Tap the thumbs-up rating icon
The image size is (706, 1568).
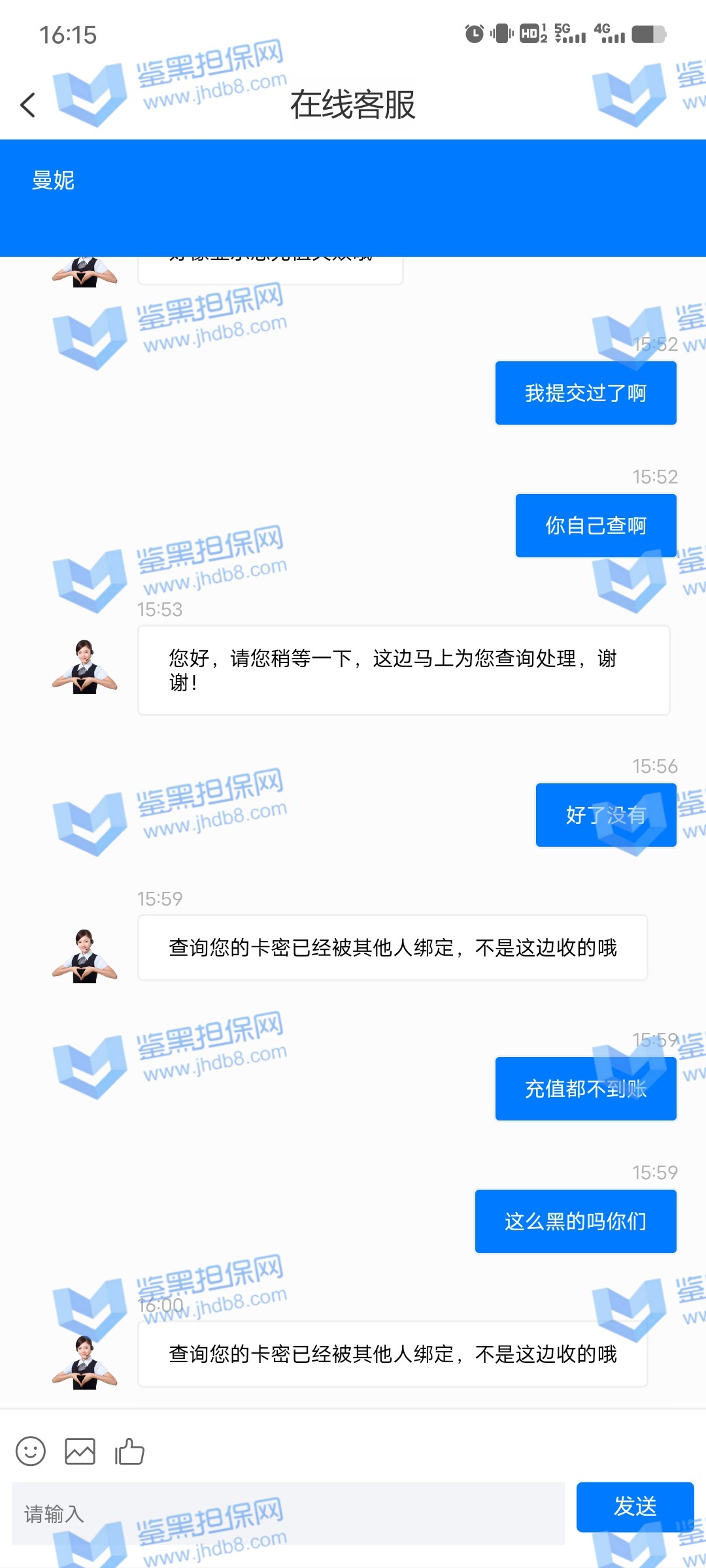coord(129,1451)
